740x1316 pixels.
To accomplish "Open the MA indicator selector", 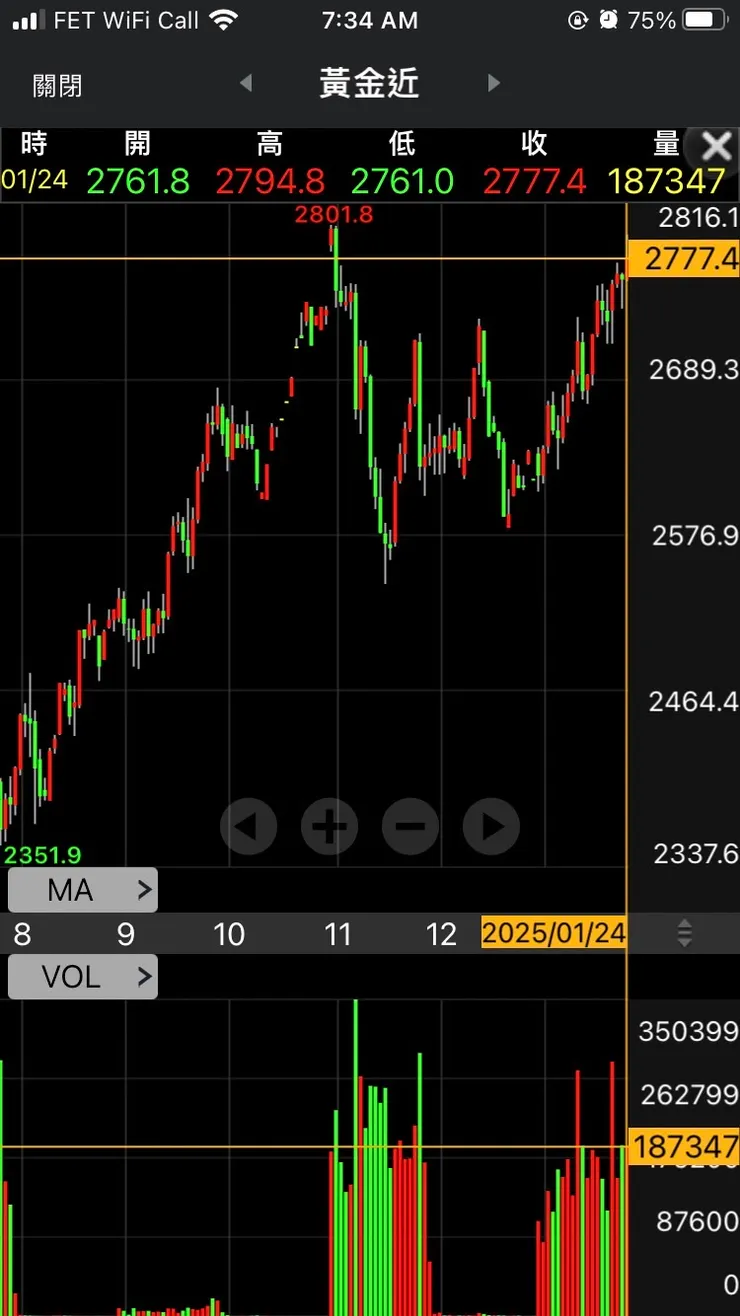I will coord(83,889).
